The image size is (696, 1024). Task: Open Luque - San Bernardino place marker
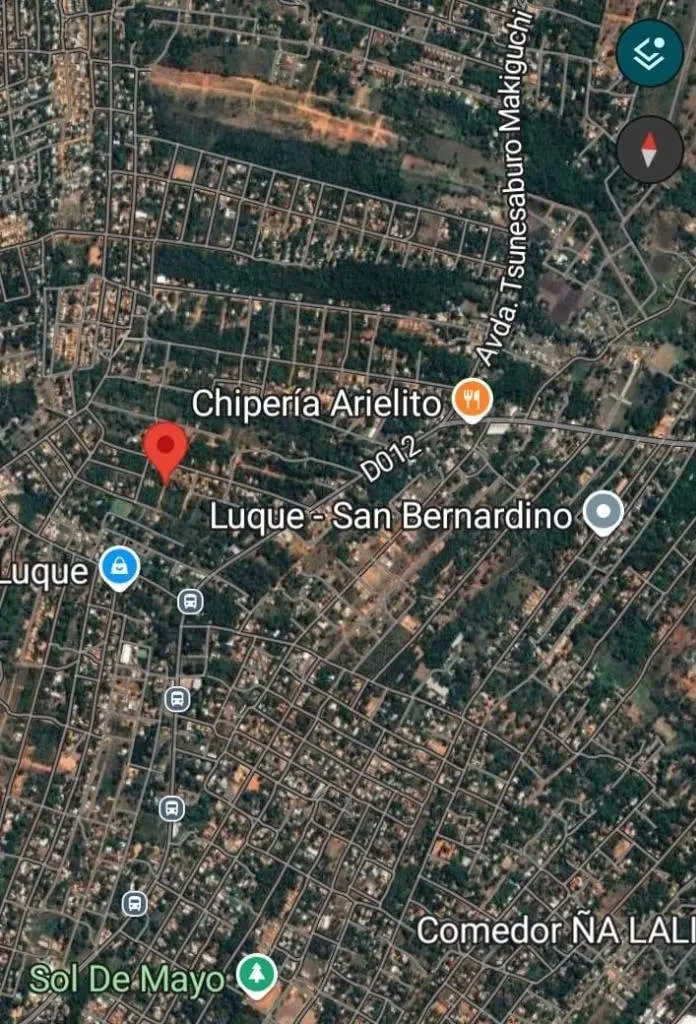tap(603, 514)
